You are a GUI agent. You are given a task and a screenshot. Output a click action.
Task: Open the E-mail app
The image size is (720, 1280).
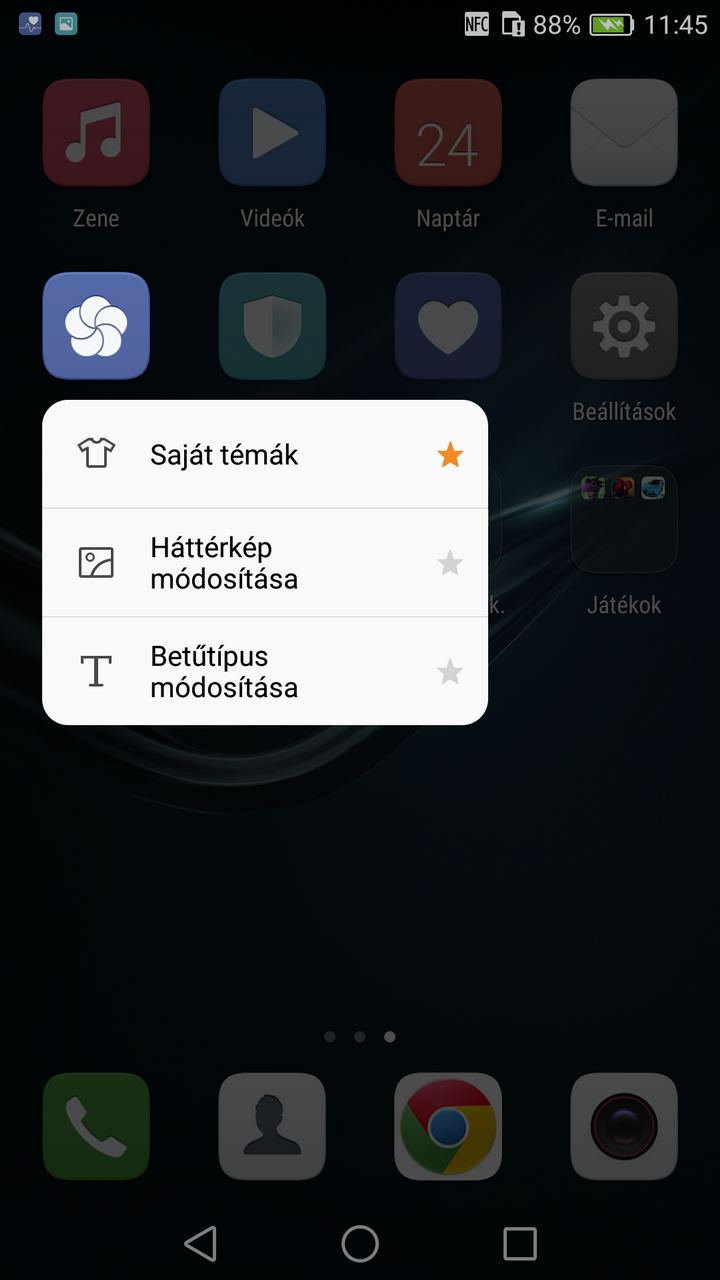pos(624,133)
